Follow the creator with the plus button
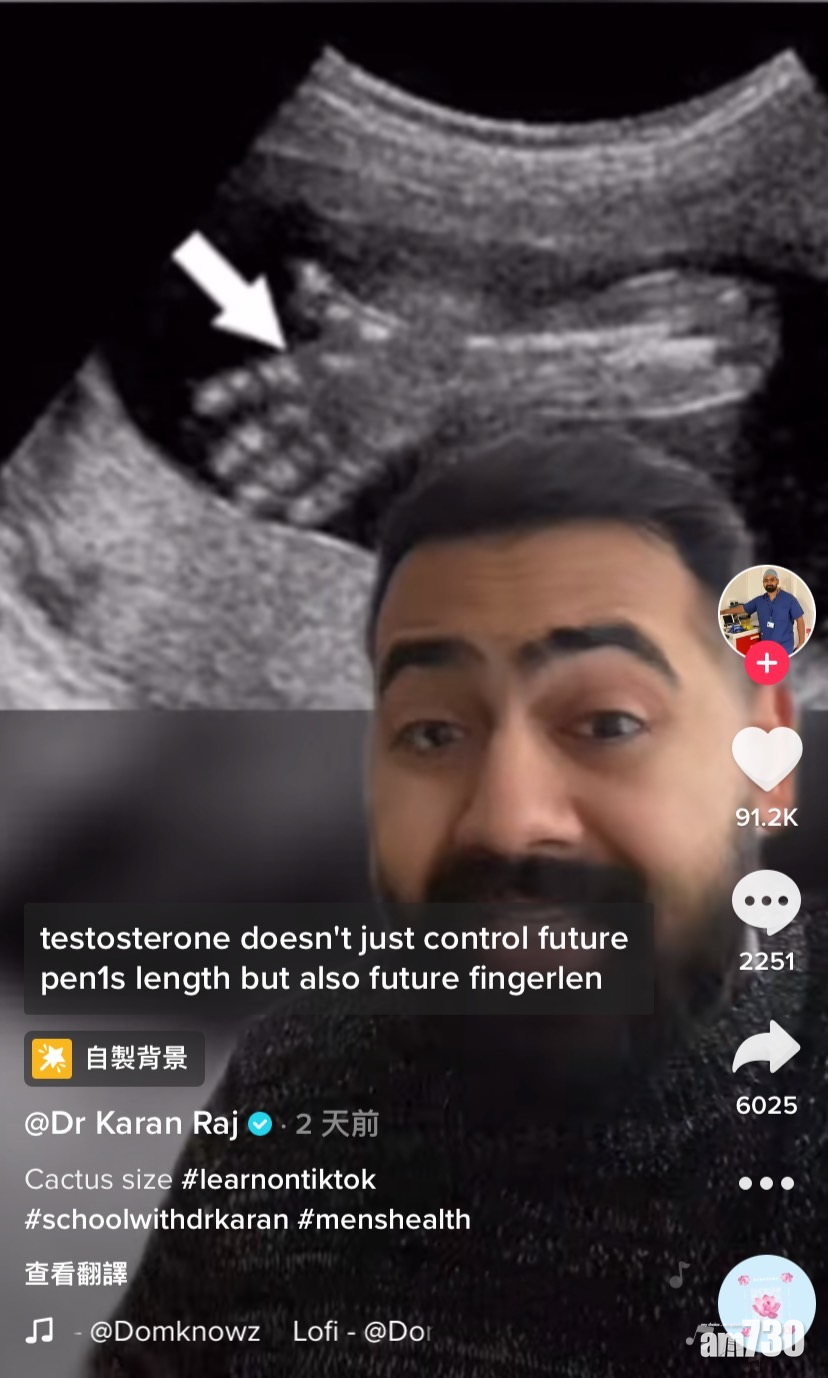The height and width of the screenshot is (1378, 828). [x=767, y=664]
